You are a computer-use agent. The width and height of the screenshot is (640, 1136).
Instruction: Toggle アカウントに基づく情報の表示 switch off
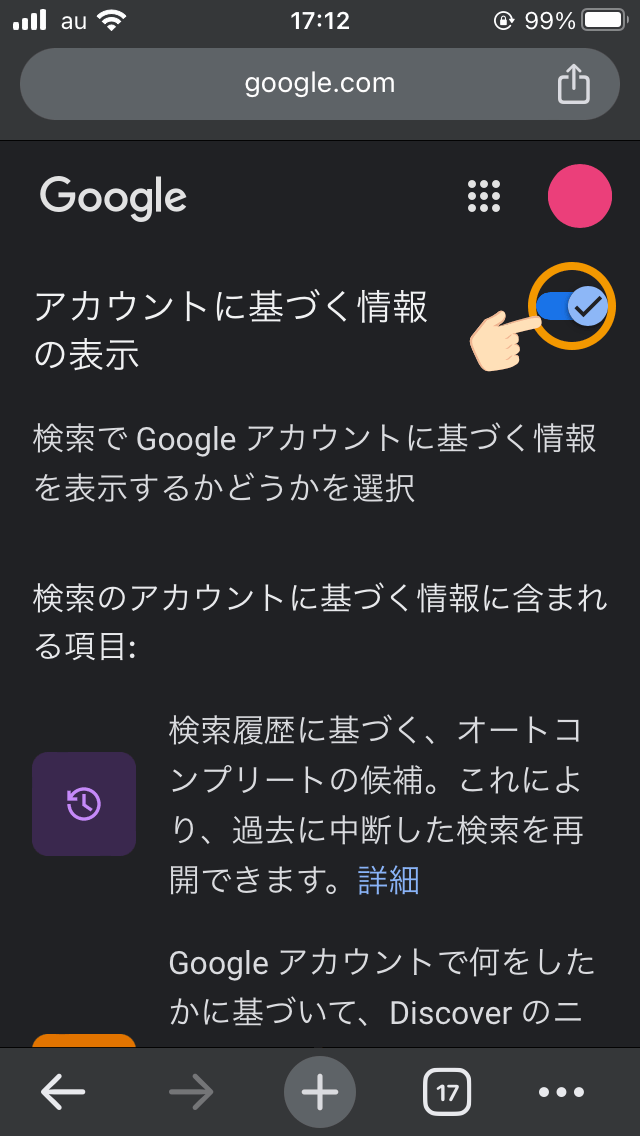click(572, 307)
